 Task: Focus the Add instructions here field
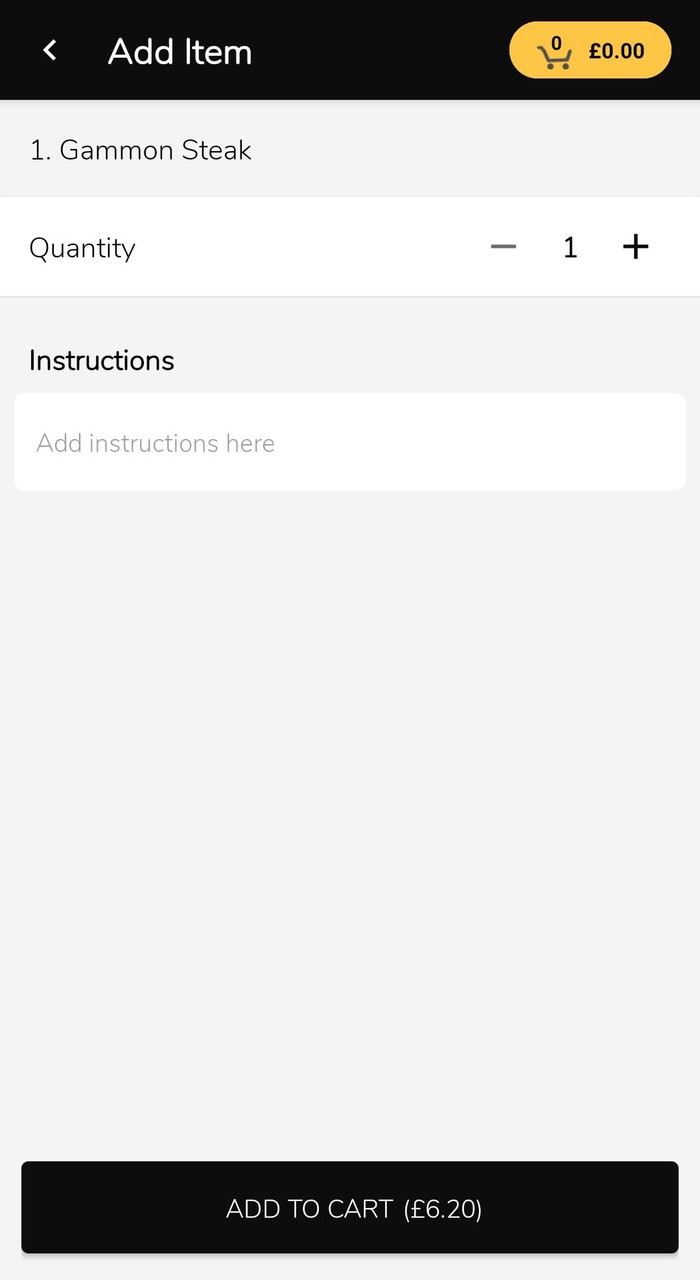(x=350, y=442)
